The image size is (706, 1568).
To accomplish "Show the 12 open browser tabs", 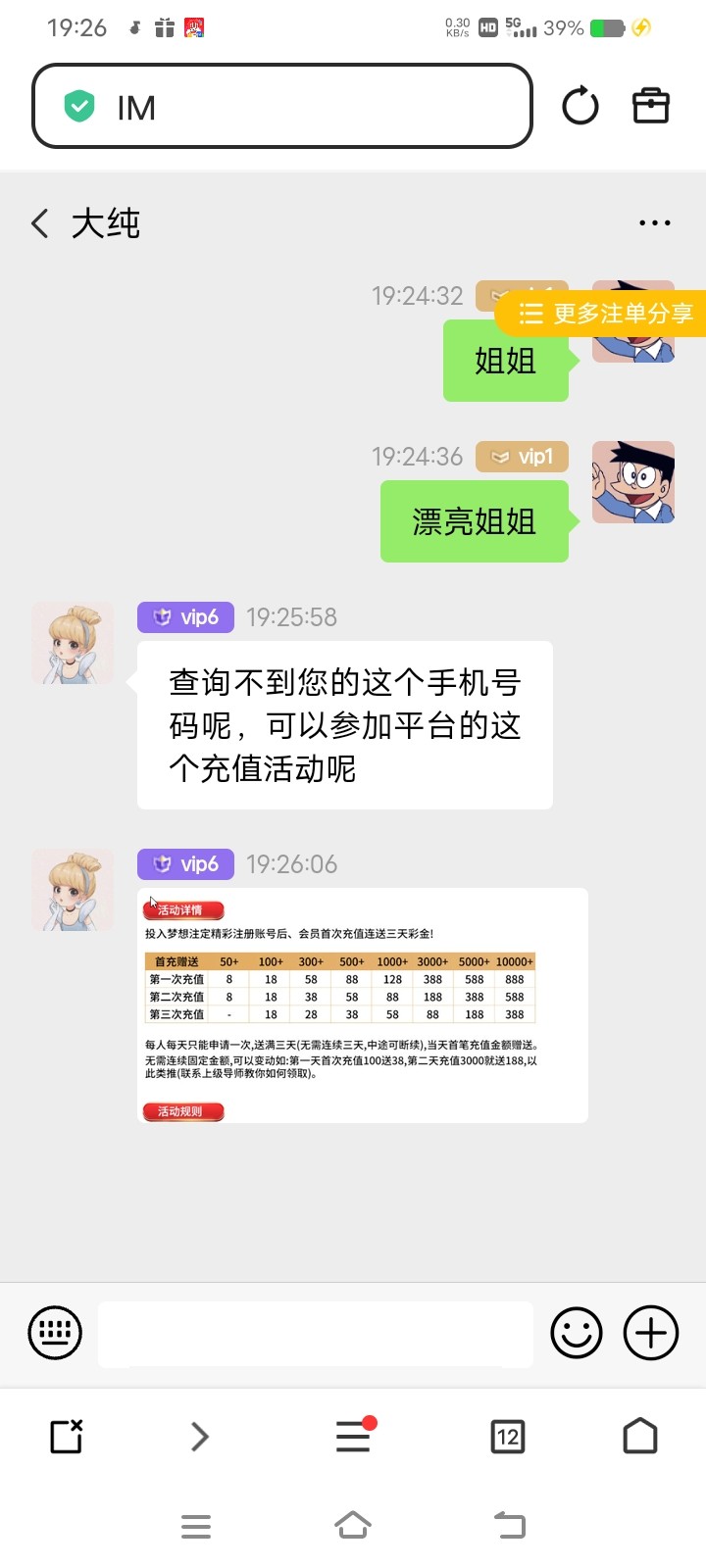I will (x=507, y=1437).
